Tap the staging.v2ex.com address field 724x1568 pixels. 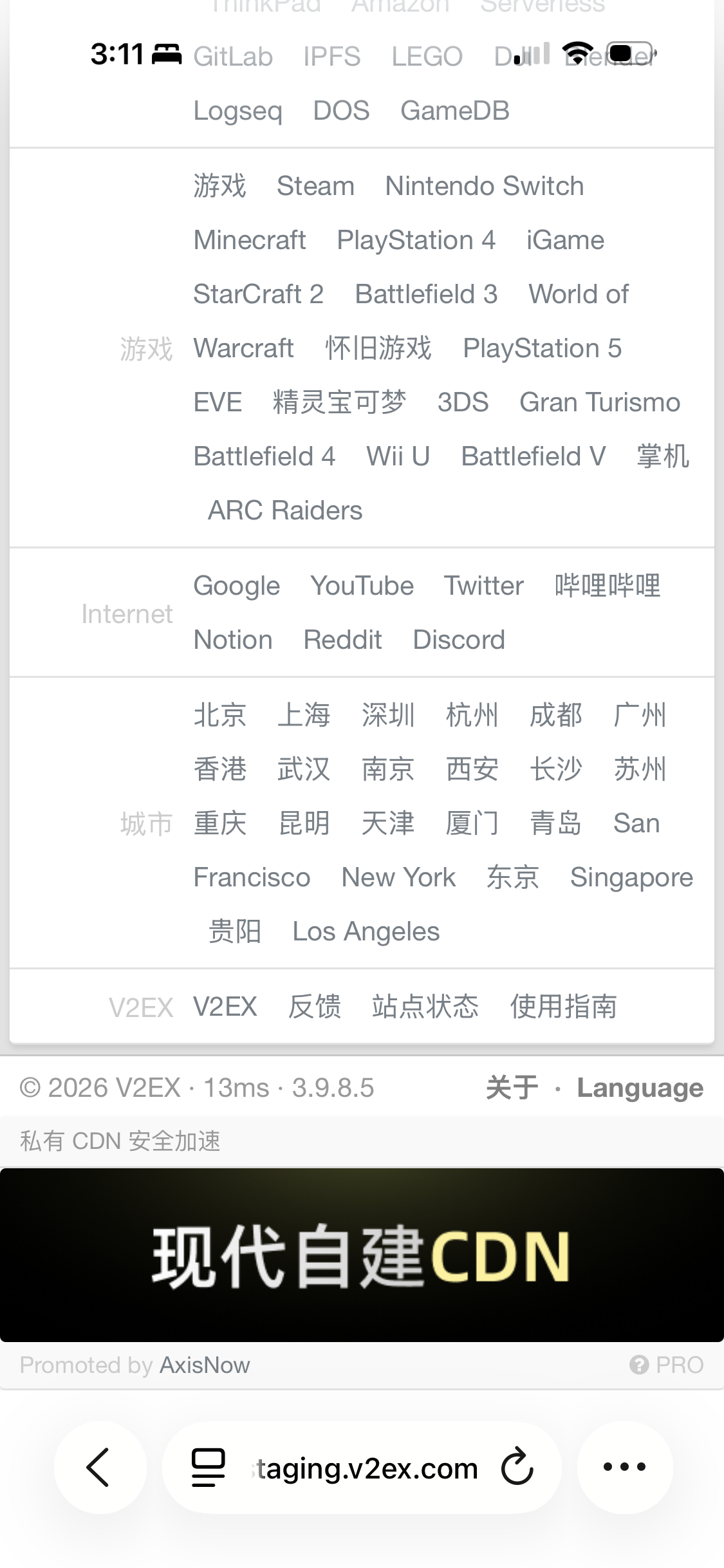367,1469
